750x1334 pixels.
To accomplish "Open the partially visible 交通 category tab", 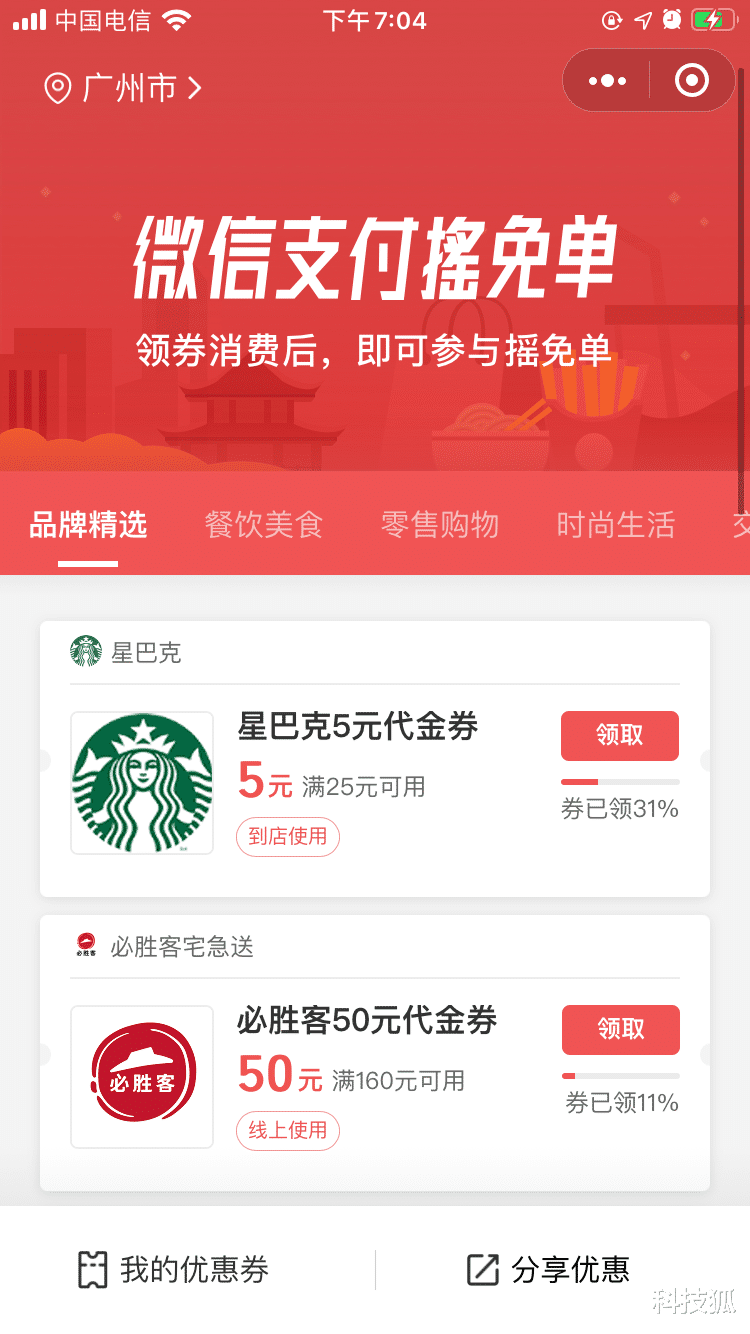I will tap(740, 524).
